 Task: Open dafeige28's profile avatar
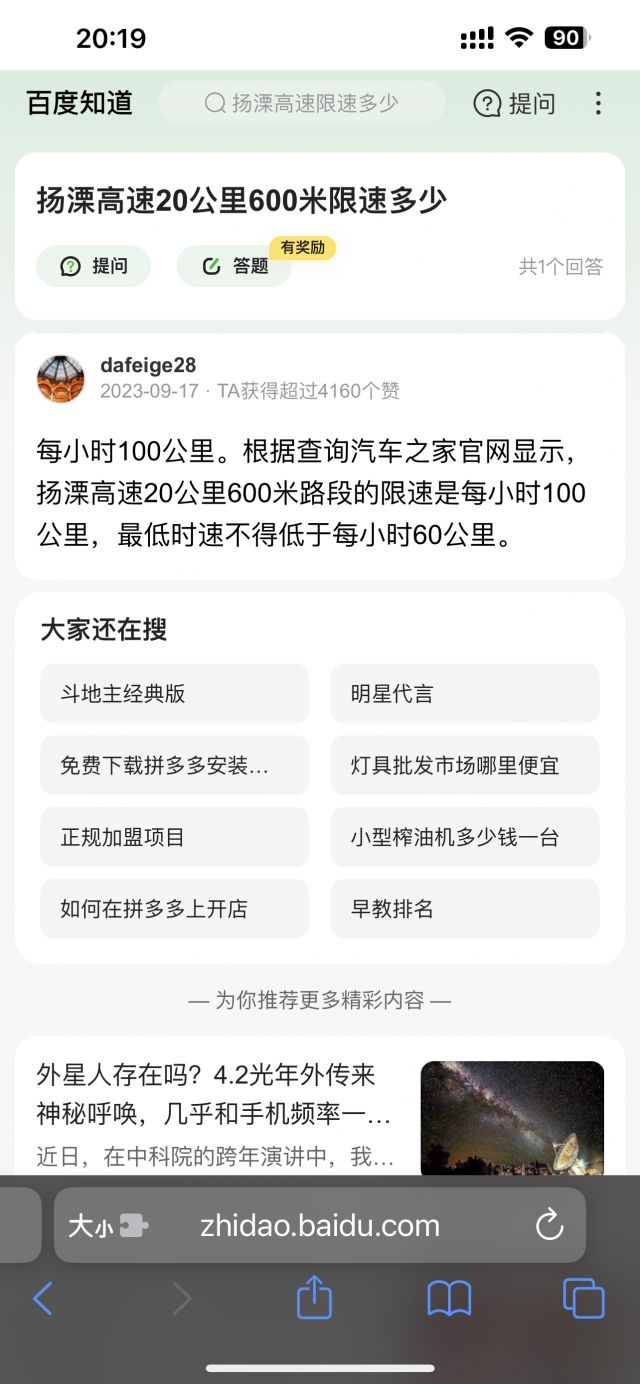pyautogui.click(x=61, y=378)
